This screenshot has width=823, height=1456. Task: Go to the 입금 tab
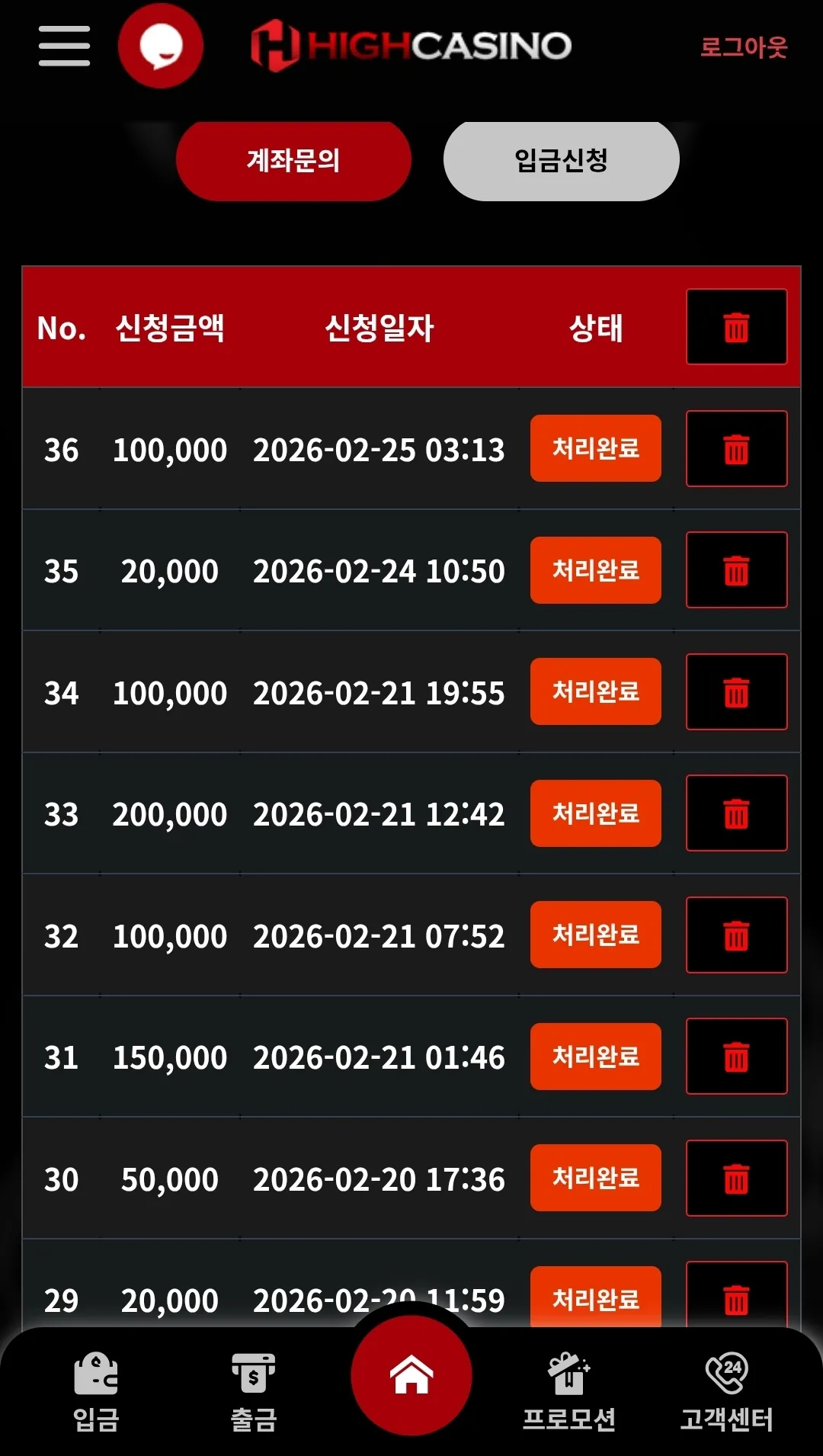click(x=96, y=1393)
